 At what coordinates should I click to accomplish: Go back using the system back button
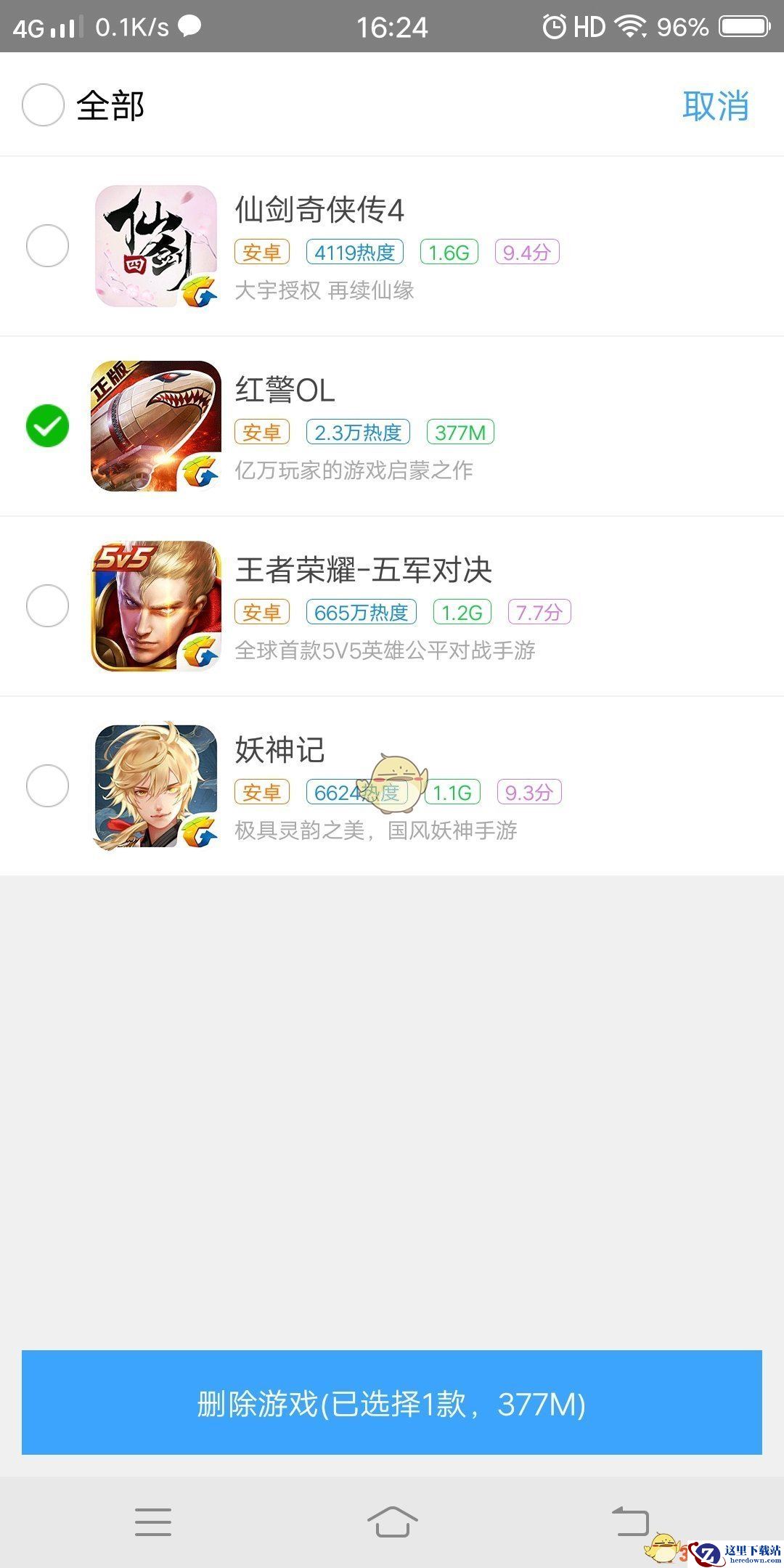(630, 1522)
